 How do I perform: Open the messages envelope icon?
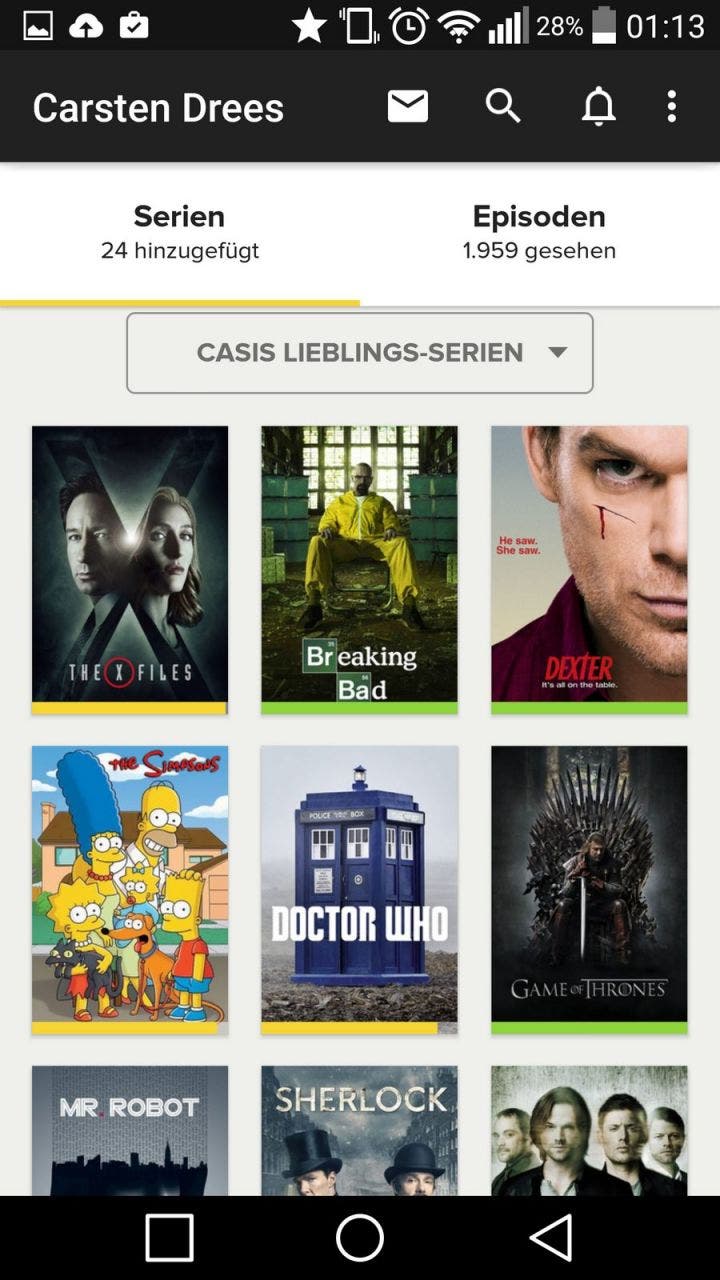pyautogui.click(x=408, y=106)
